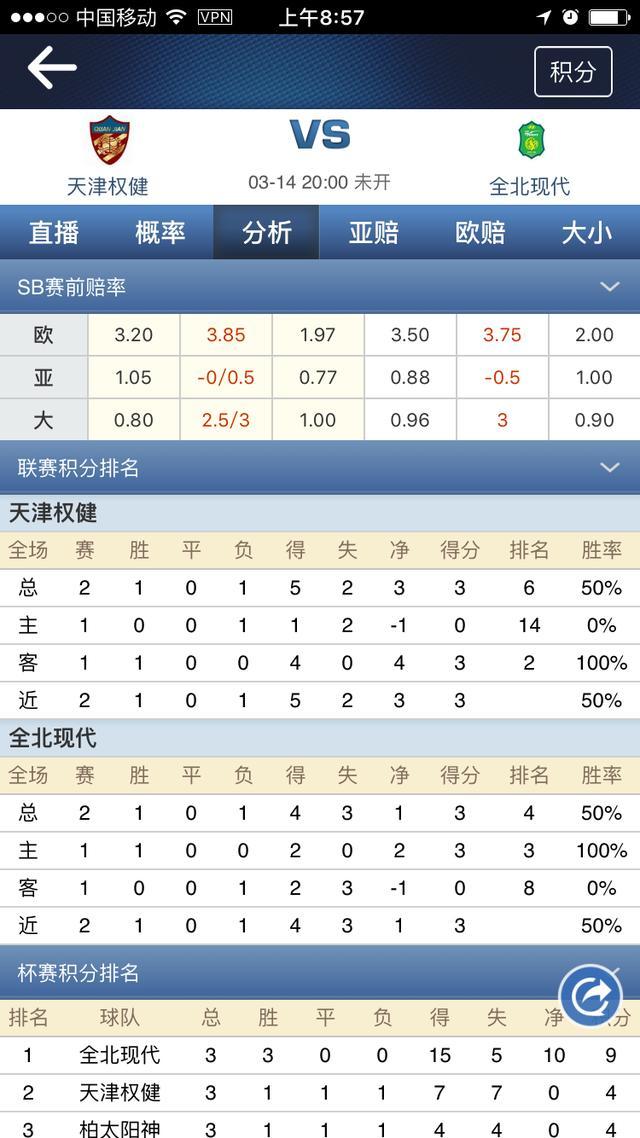Open the 积分 standings button
Viewport: 640px width, 1138px height.
(x=573, y=71)
